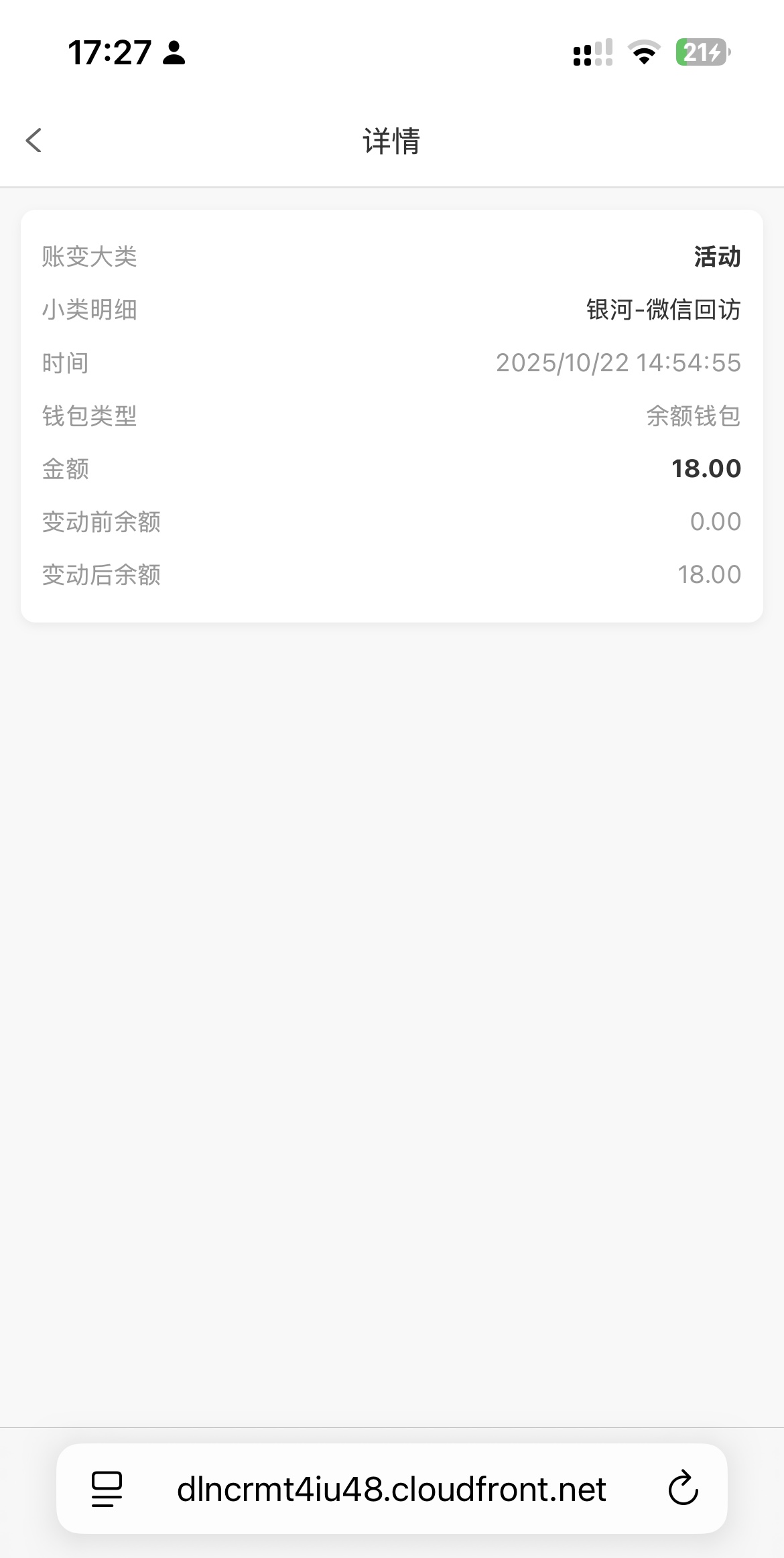Screen dimensions: 784x1558
Task: Reload the page with the refresh icon
Action: pos(683,1489)
